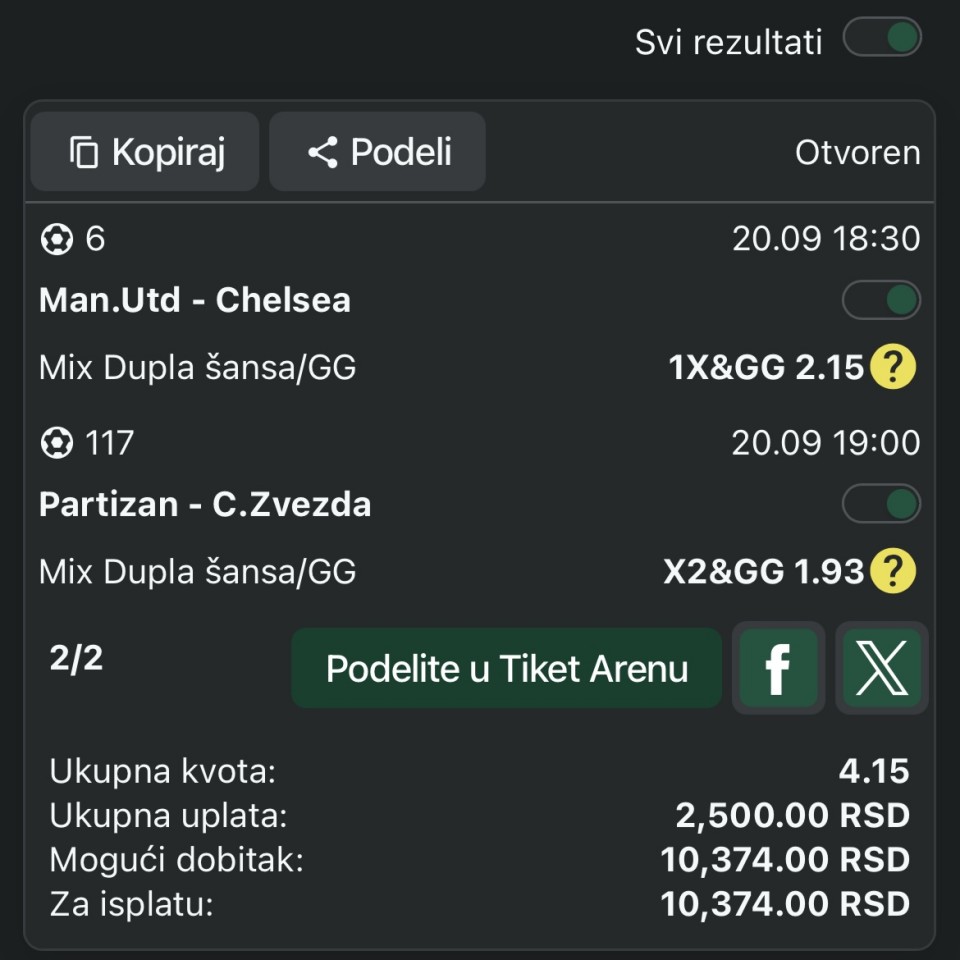This screenshot has width=960, height=960.
Task: Share the ticket on Facebook
Action: tap(778, 668)
